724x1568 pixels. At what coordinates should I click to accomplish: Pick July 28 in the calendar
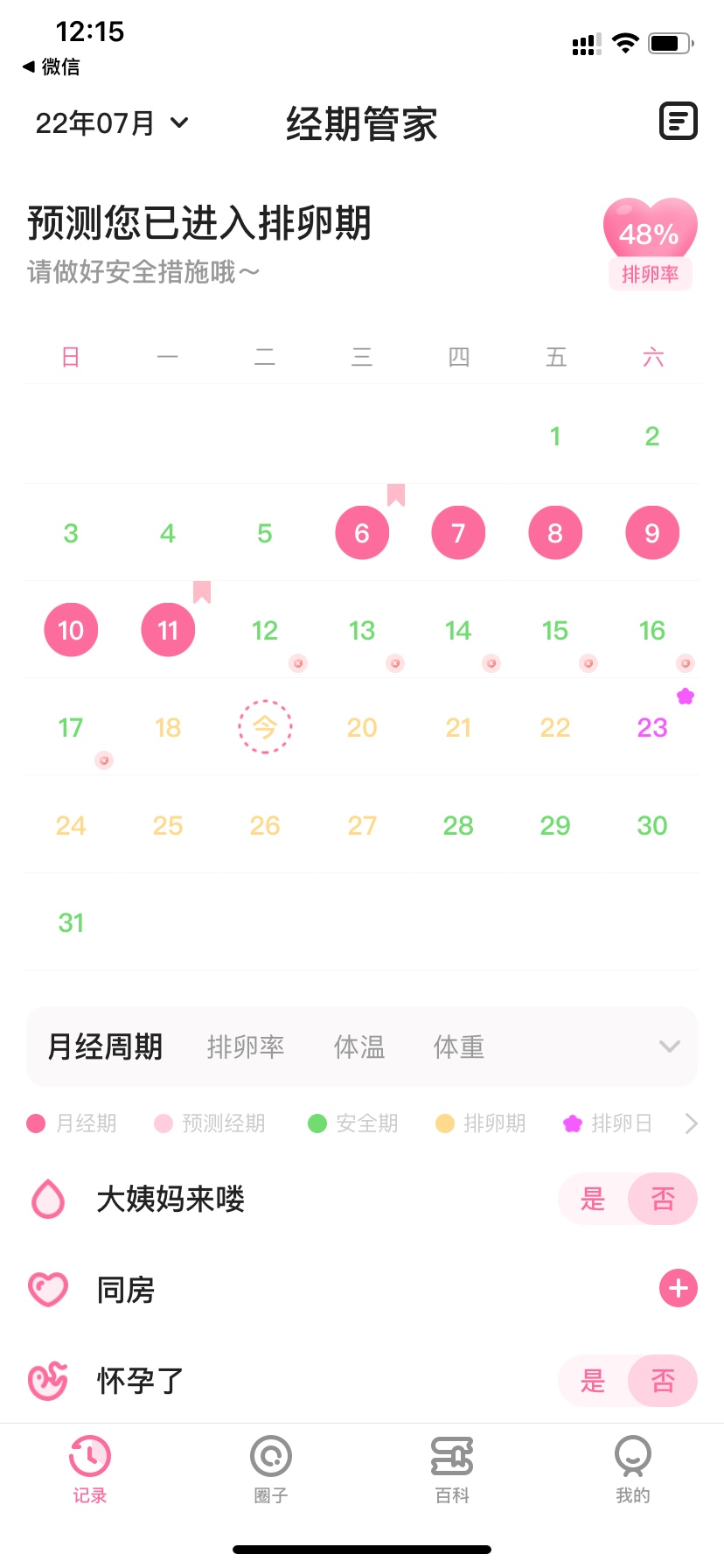pos(458,825)
